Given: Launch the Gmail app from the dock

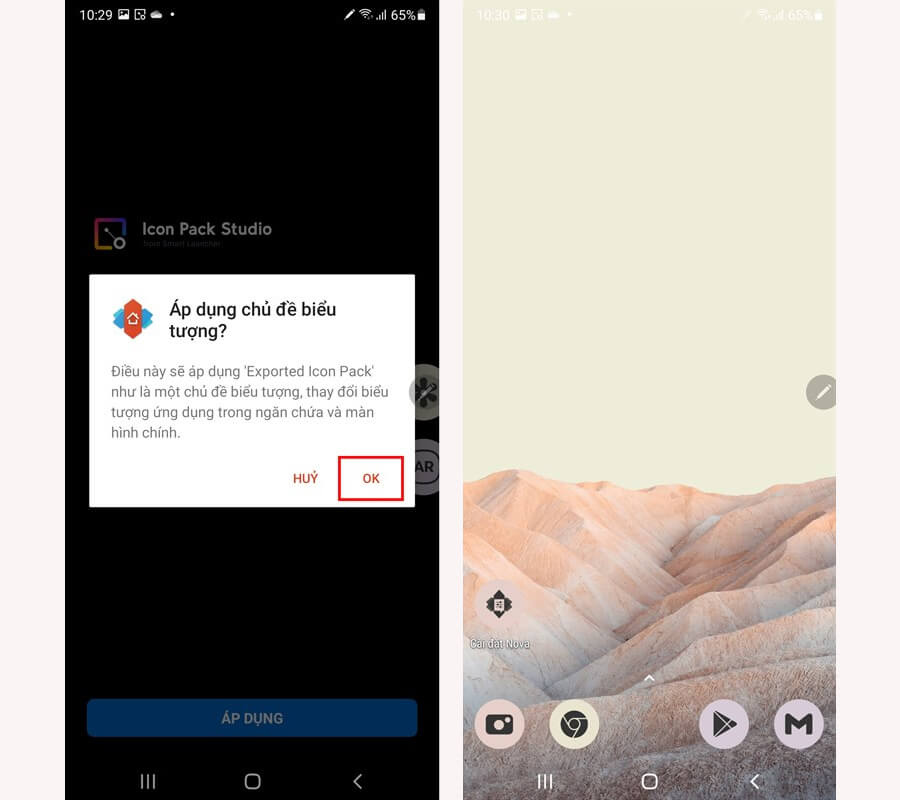Looking at the screenshot, I should [798, 724].
